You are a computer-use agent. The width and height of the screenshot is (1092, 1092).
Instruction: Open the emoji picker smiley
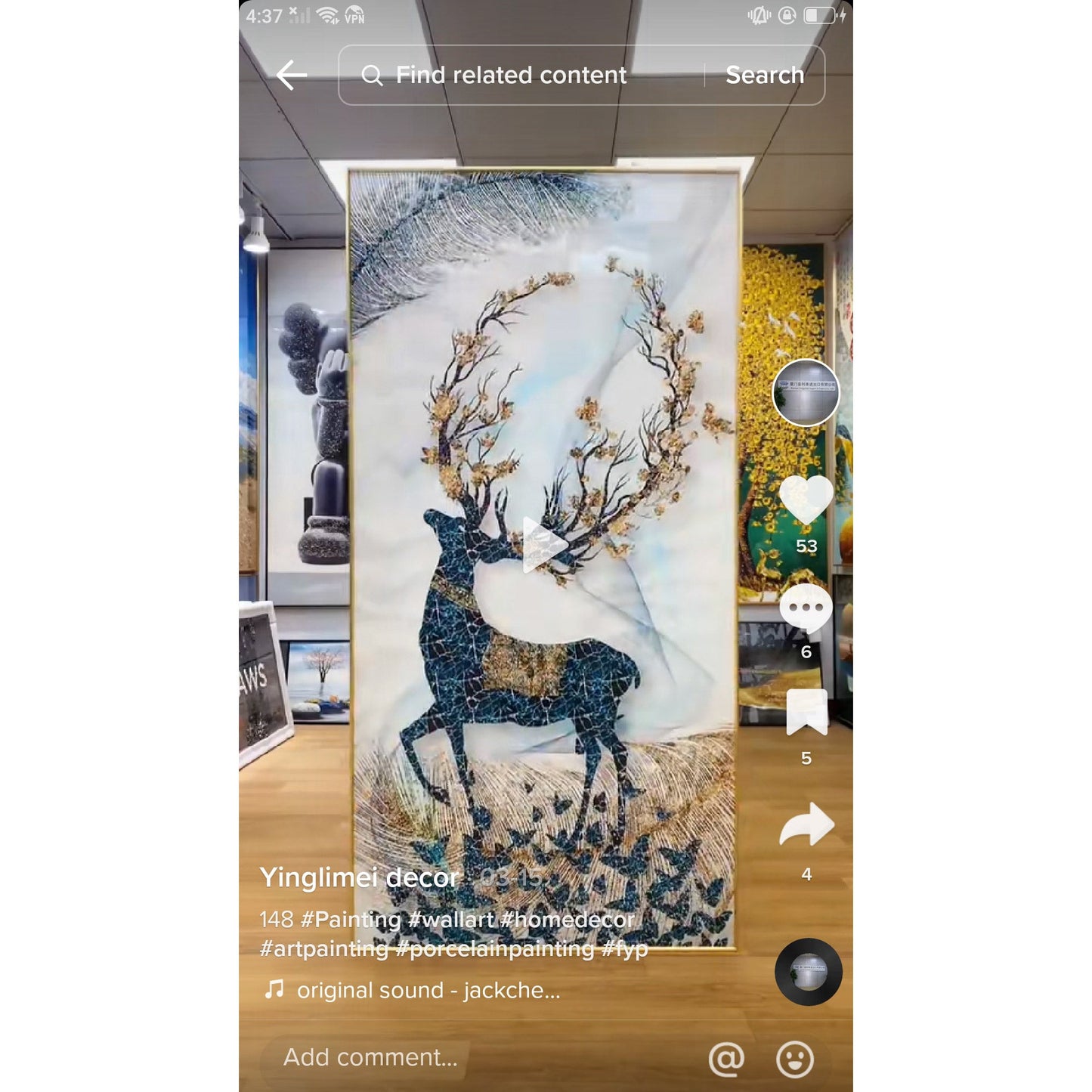point(795,1059)
